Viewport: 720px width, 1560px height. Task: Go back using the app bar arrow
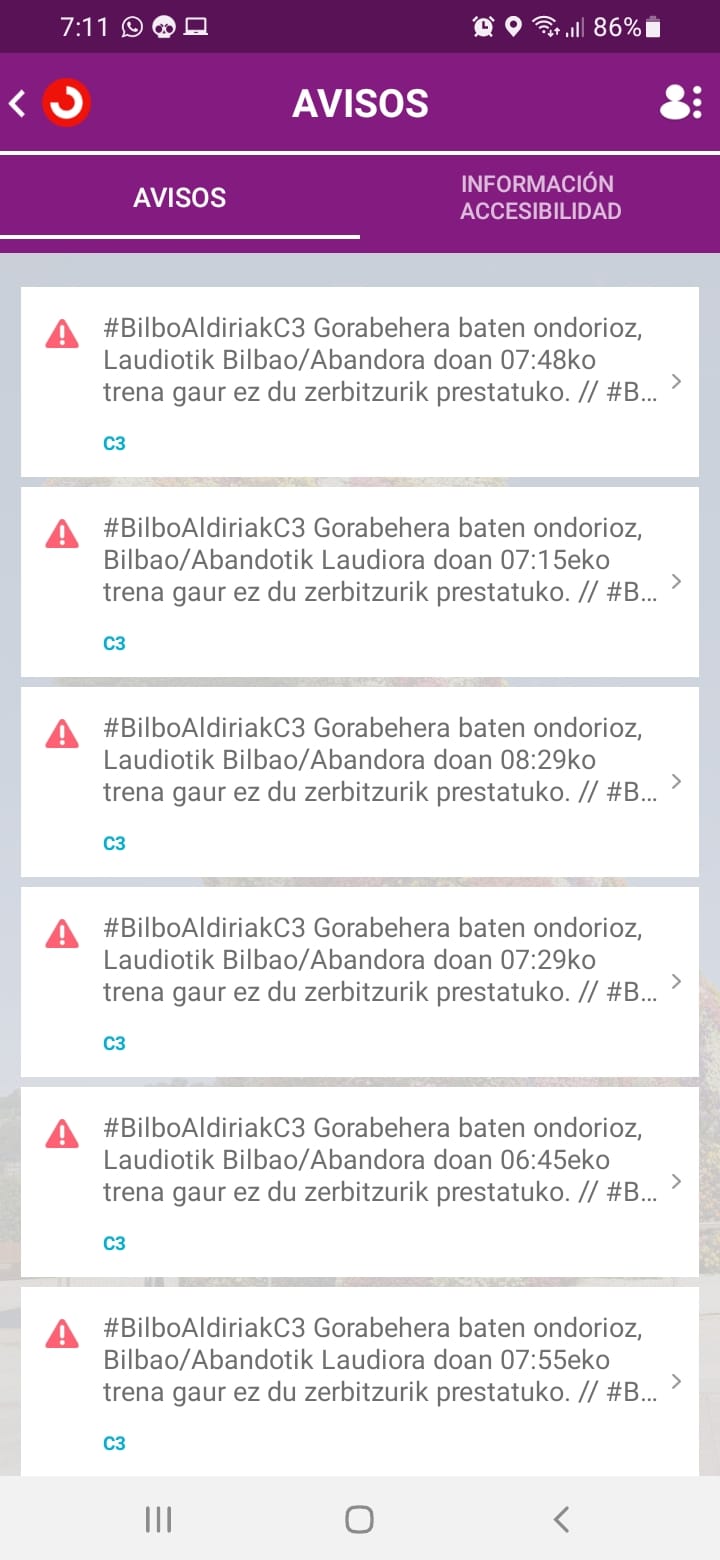[18, 103]
